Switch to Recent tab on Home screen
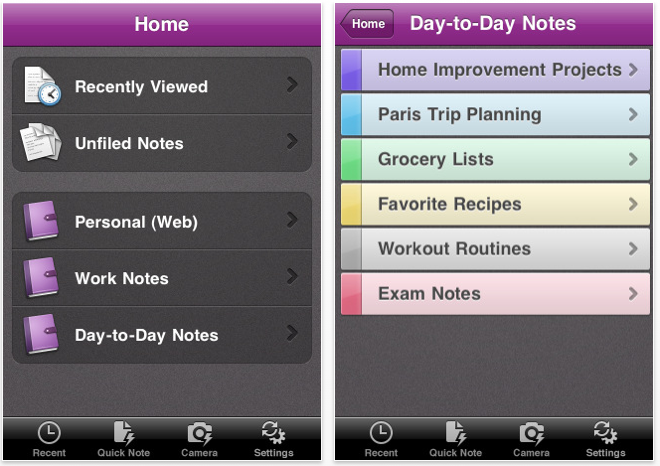660x466 pixels. (49, 439)
